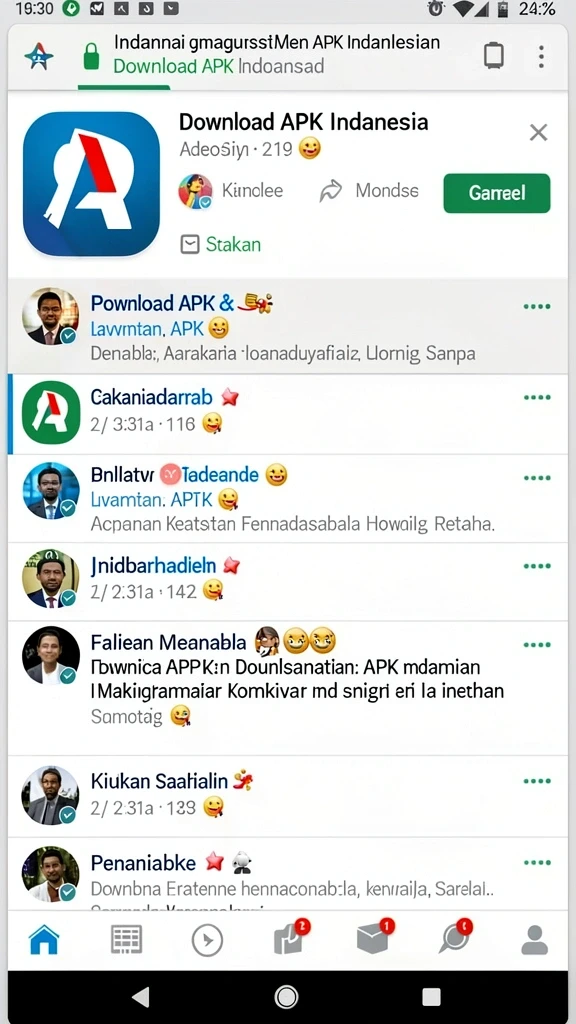Image resolution: width=576 pixels, height=1024 pixels.
Task: Open the video play tab
Action: point(208,941)
